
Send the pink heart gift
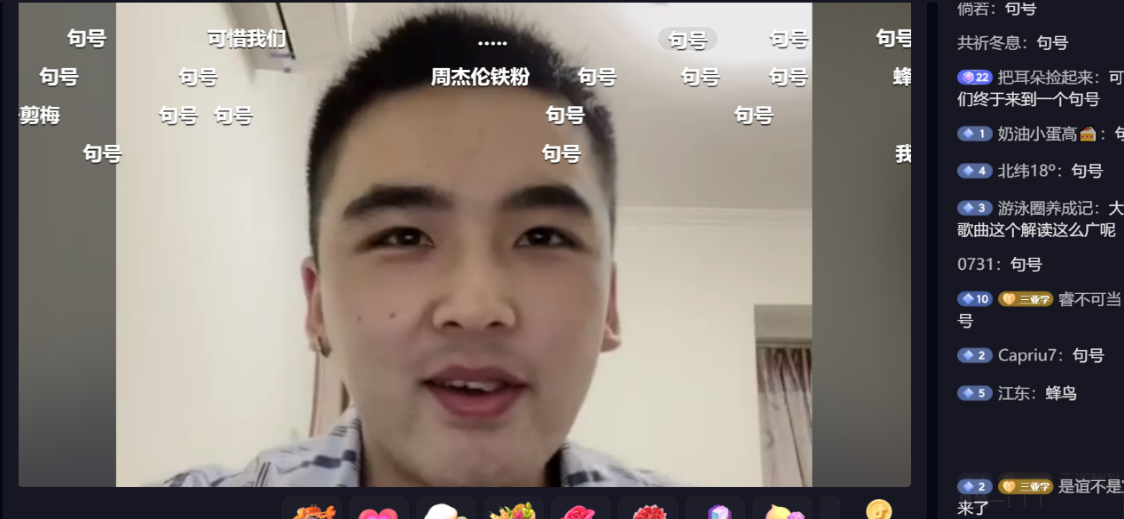(378, 512)
